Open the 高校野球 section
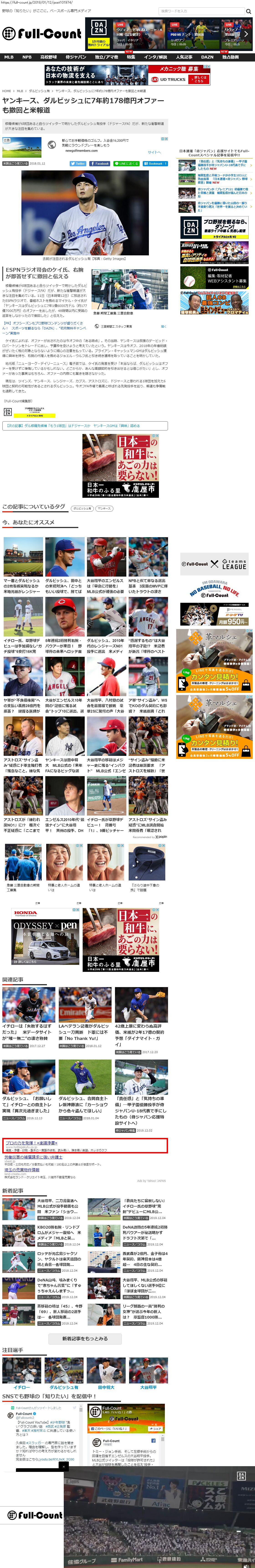Image resolution: width=255 pixels, height=1568 pixels. tap(49, 57)
